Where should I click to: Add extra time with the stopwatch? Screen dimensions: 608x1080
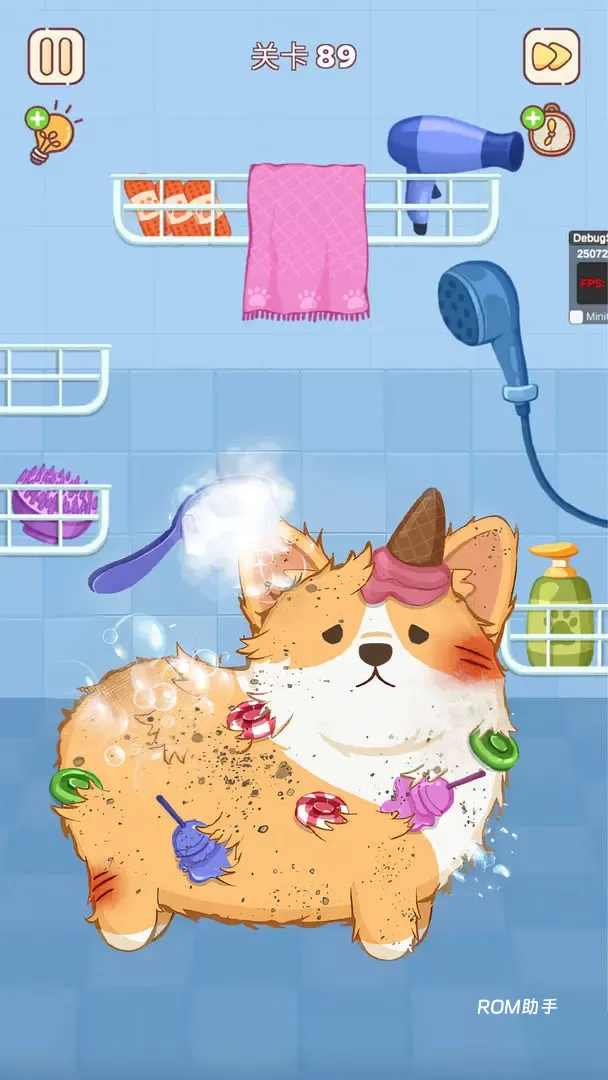click(x=546, y=130)
